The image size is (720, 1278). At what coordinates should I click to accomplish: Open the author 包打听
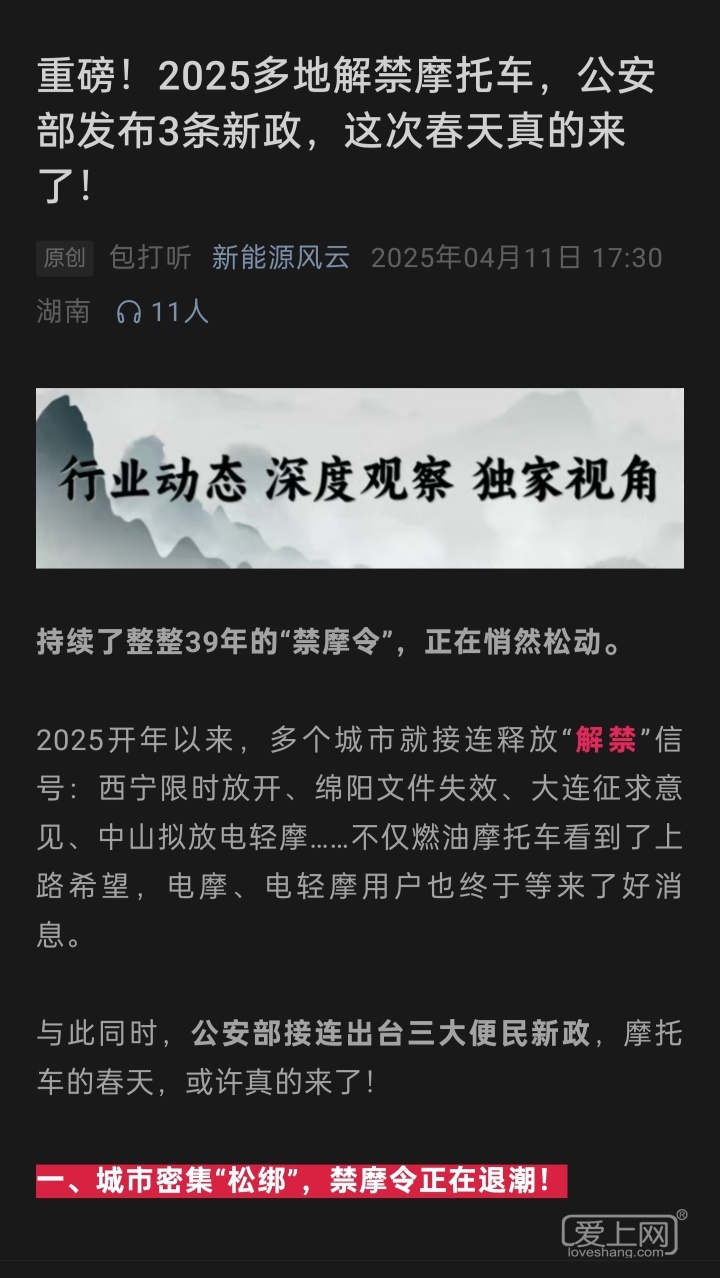[150, 258]
